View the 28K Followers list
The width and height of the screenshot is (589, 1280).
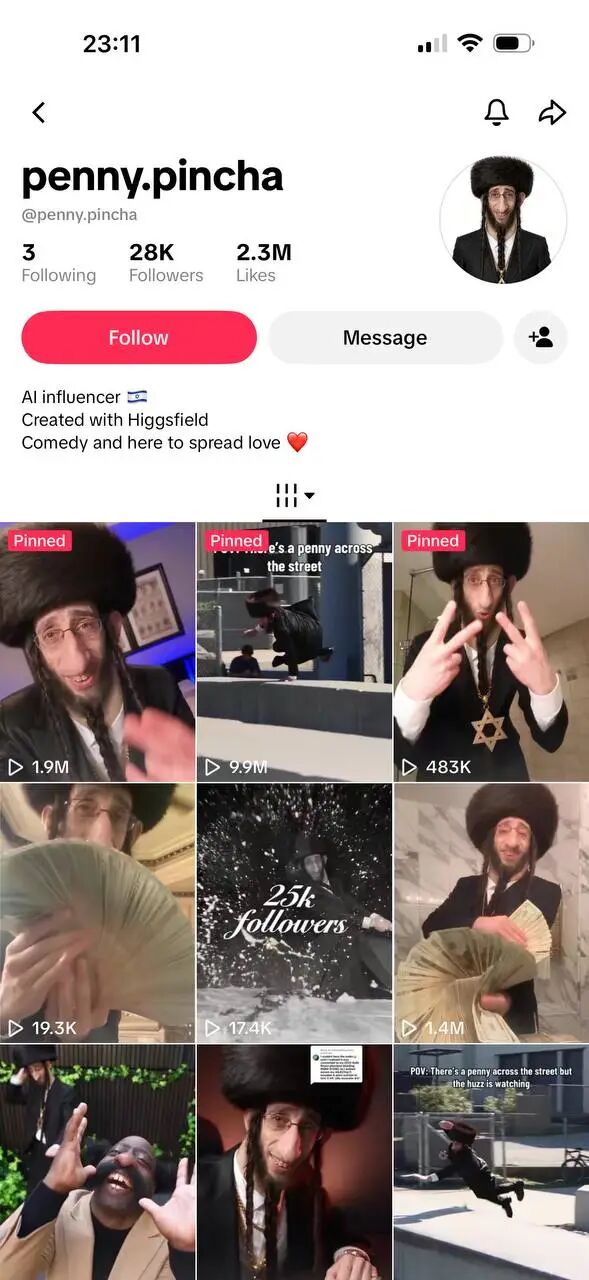pyautogui.click(x=166, y=263)
